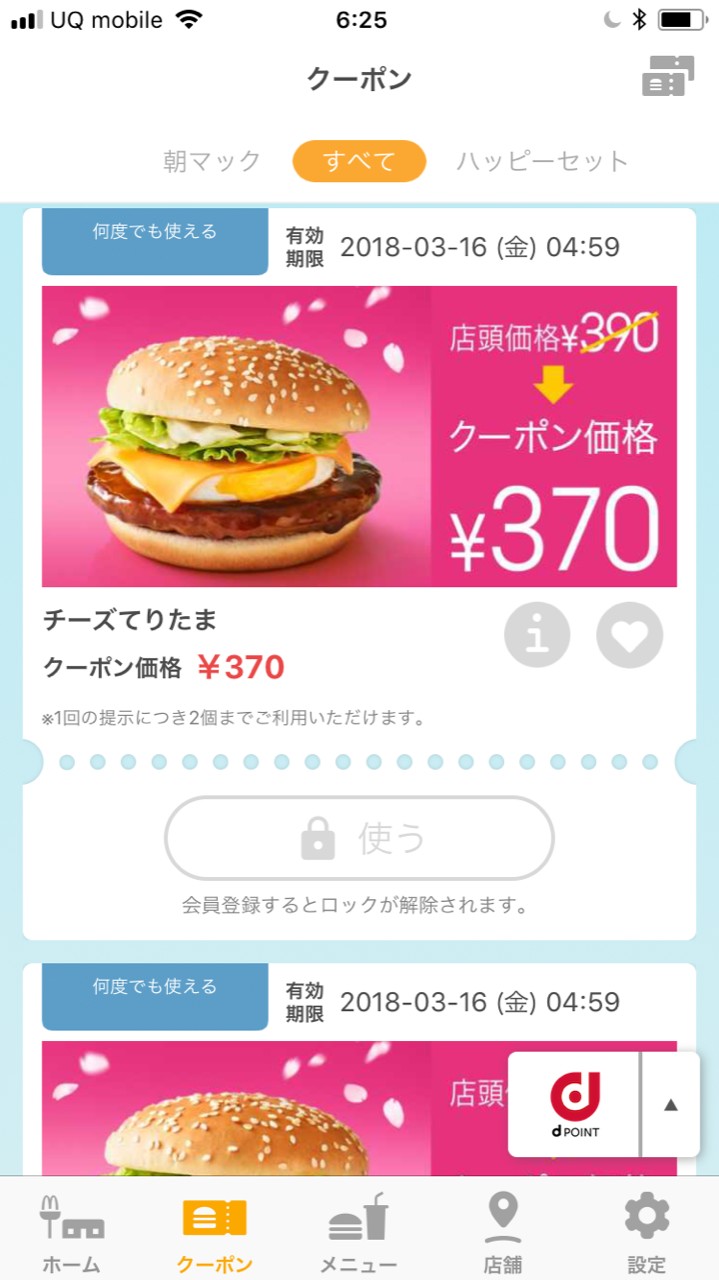
Task: Expand the d POINT panel arrow
Action: (671, 1104)
